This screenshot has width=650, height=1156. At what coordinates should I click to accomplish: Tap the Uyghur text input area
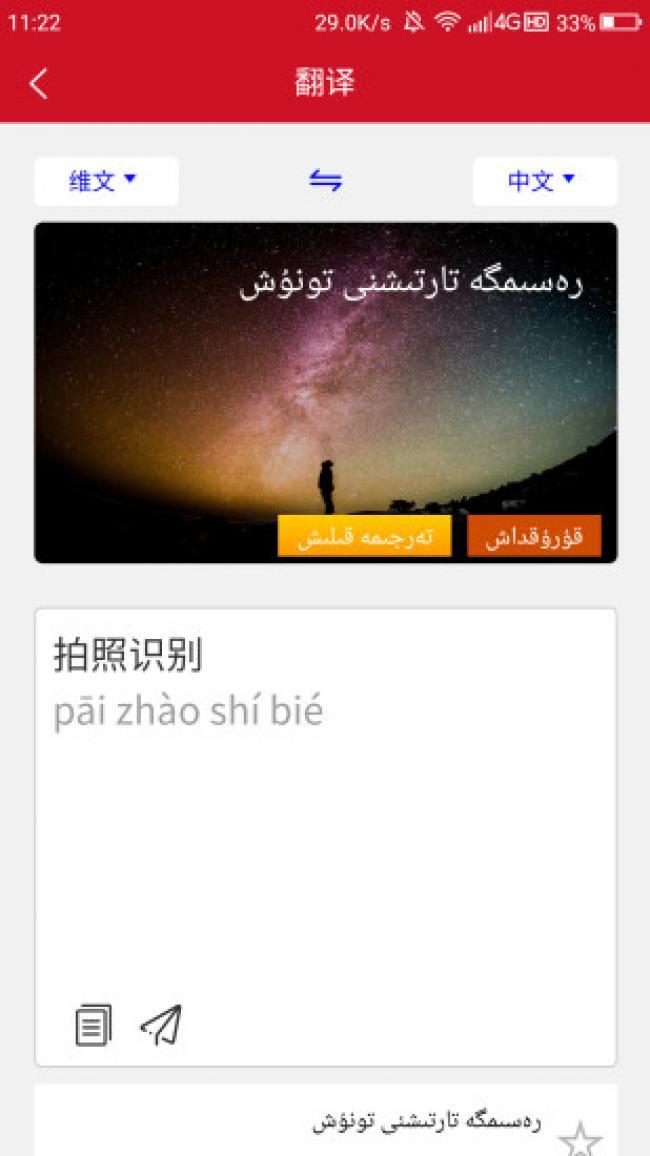pyautogui.click(x=325, y=380)
